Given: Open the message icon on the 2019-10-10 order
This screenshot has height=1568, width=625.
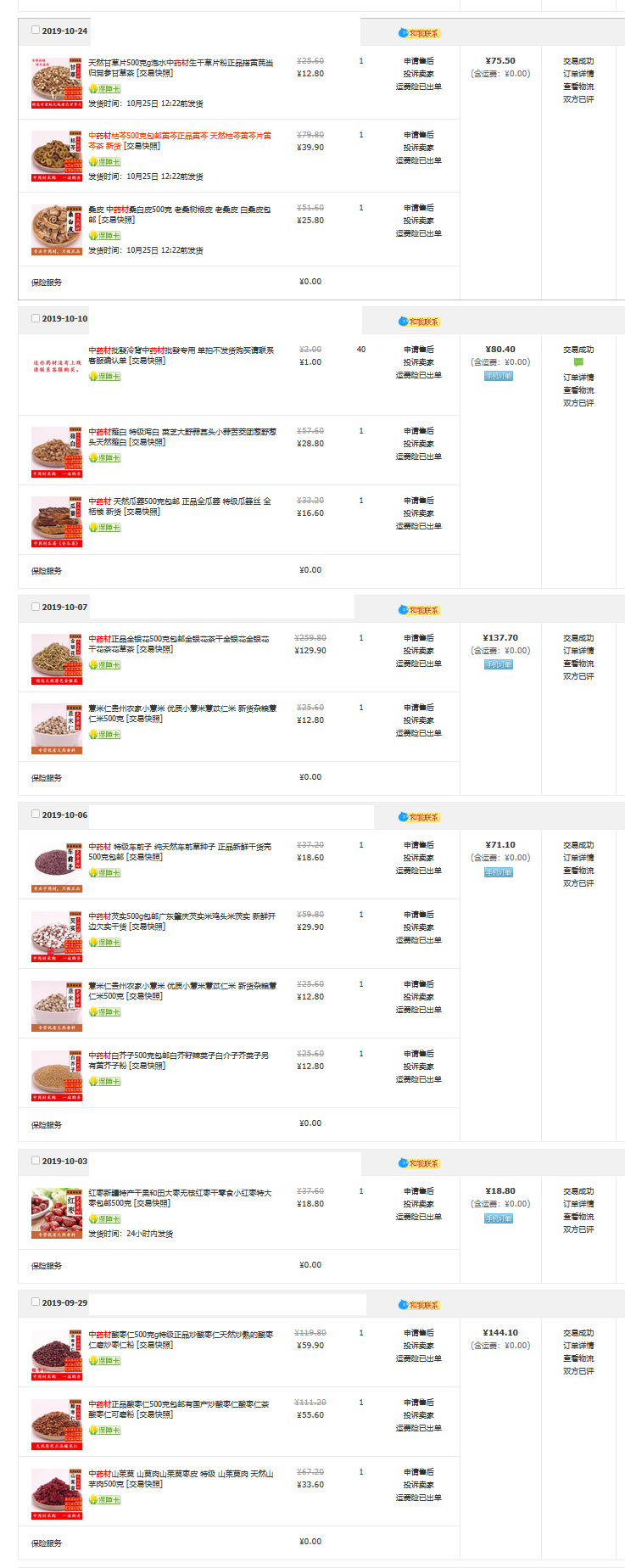Looking at the screenshot, I should click(578, 362).
